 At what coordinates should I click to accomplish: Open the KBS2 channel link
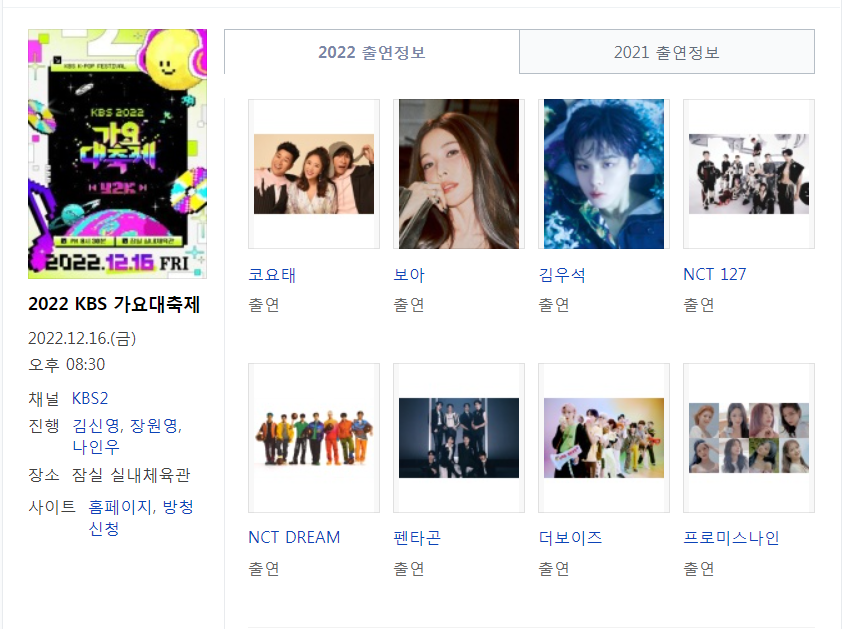tap(90, 398)
